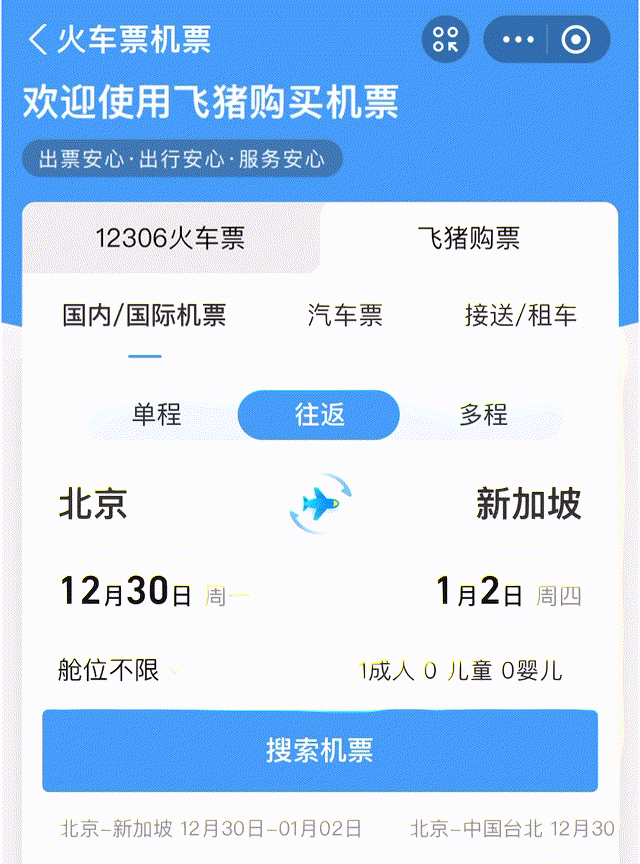Edit passenger count 1成人 0儿童 0婴儿

(460, 670)
